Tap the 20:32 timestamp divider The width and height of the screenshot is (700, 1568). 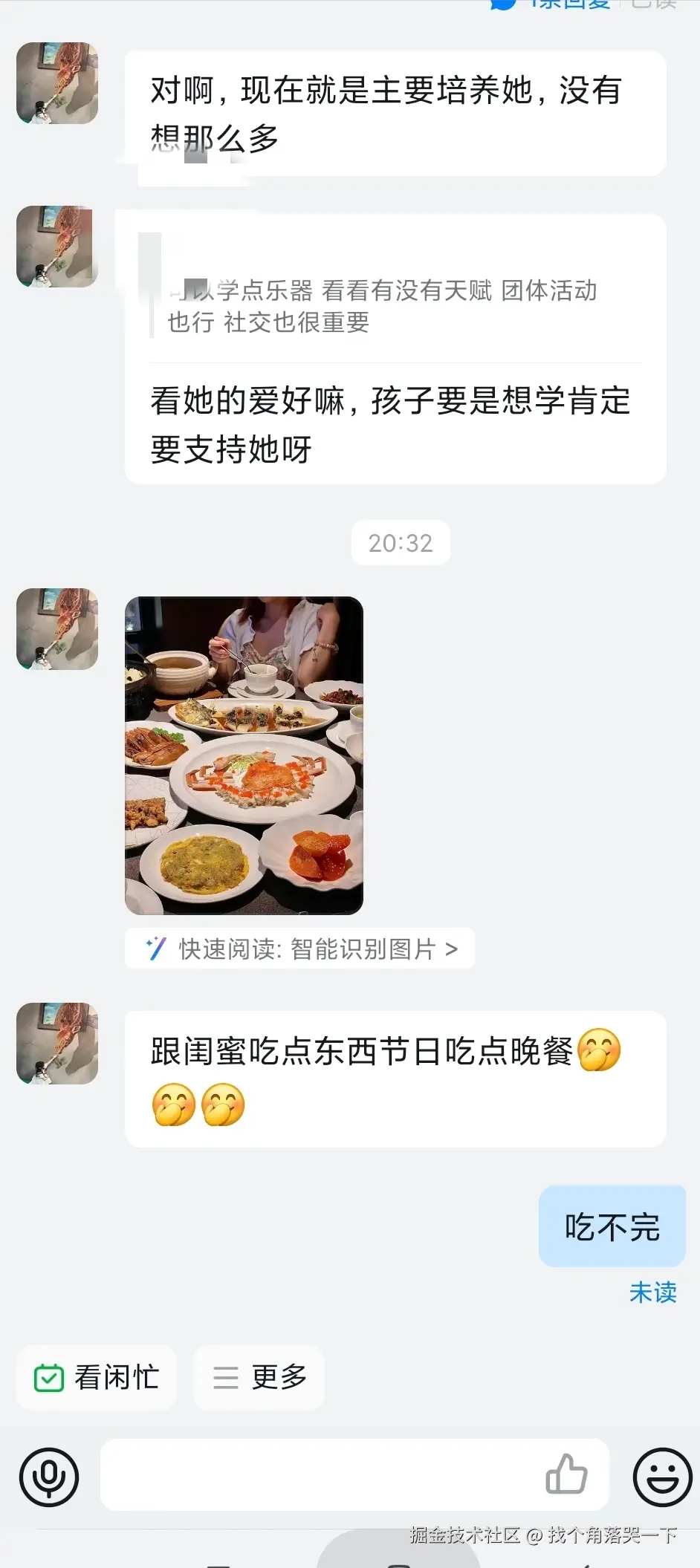pyautogui.click(x=401, y=542)
